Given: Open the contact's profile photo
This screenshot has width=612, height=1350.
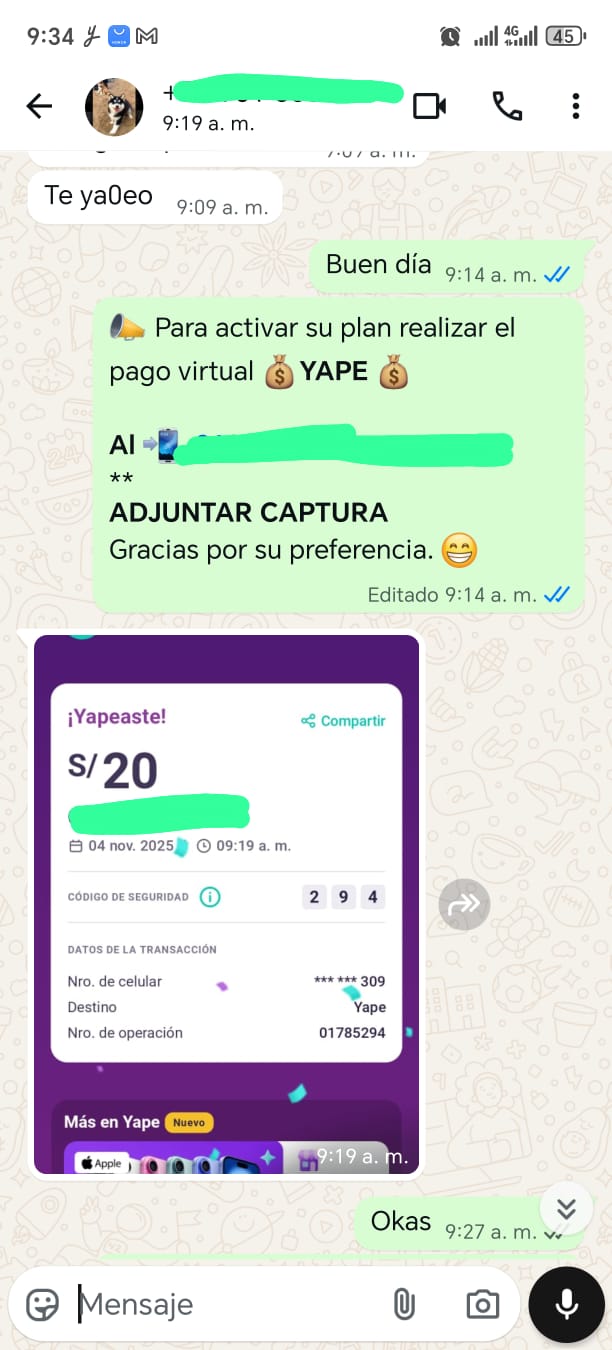Looking at the screenshot, I should pyautogui.click(x=114, y=106).
